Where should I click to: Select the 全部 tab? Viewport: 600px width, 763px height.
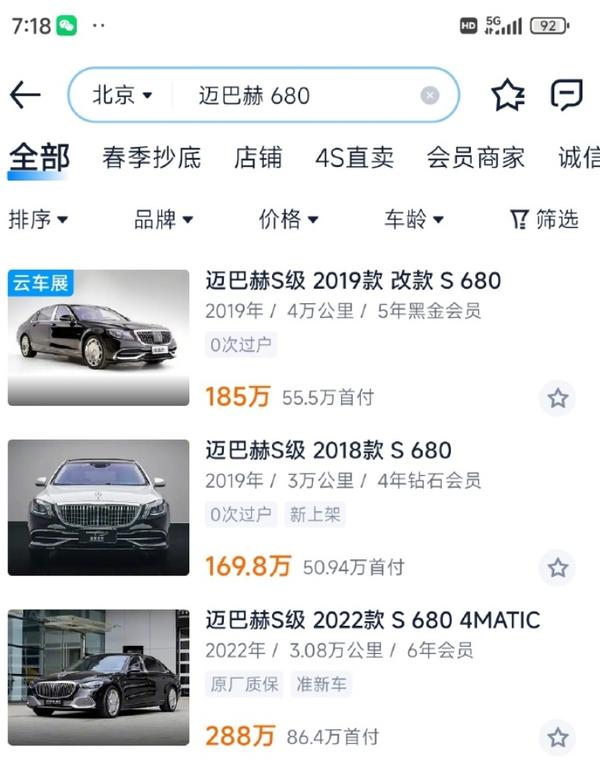pyautogui.click(x=39, y=157)
